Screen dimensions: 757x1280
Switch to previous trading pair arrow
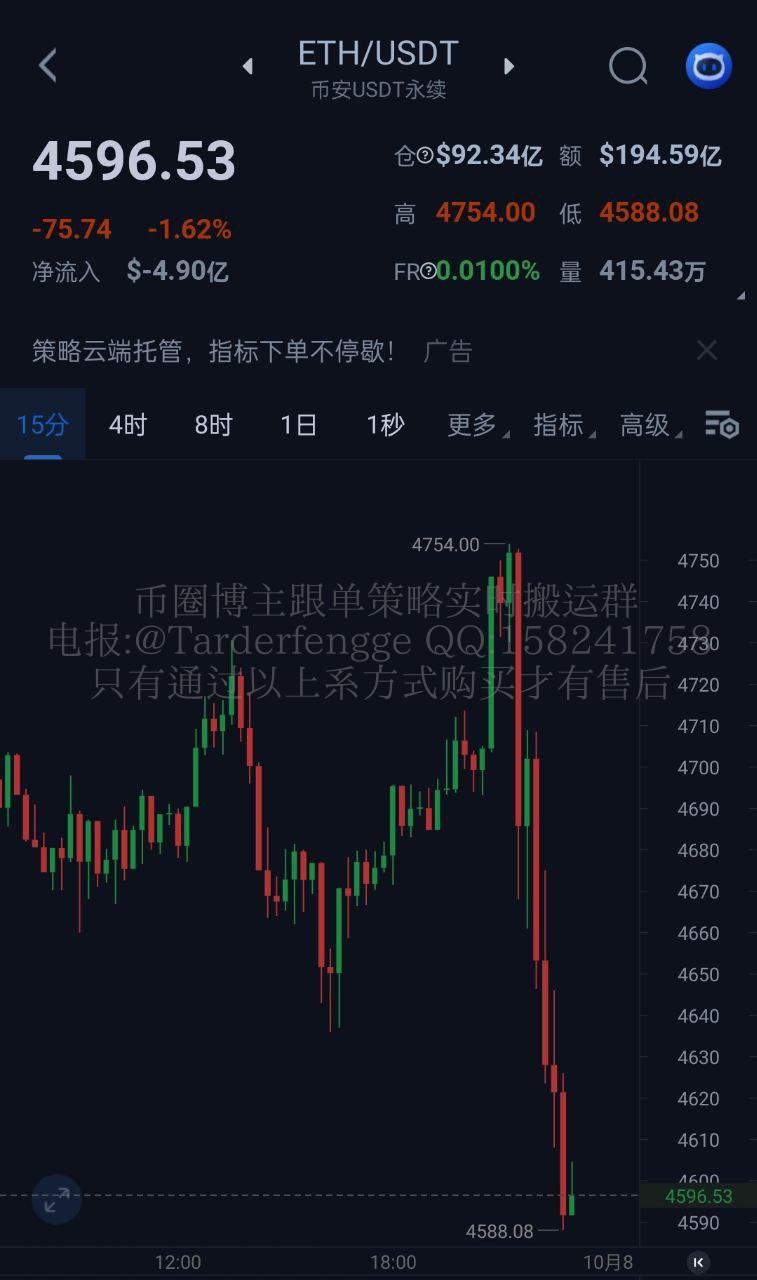click(x=248, y=66)
